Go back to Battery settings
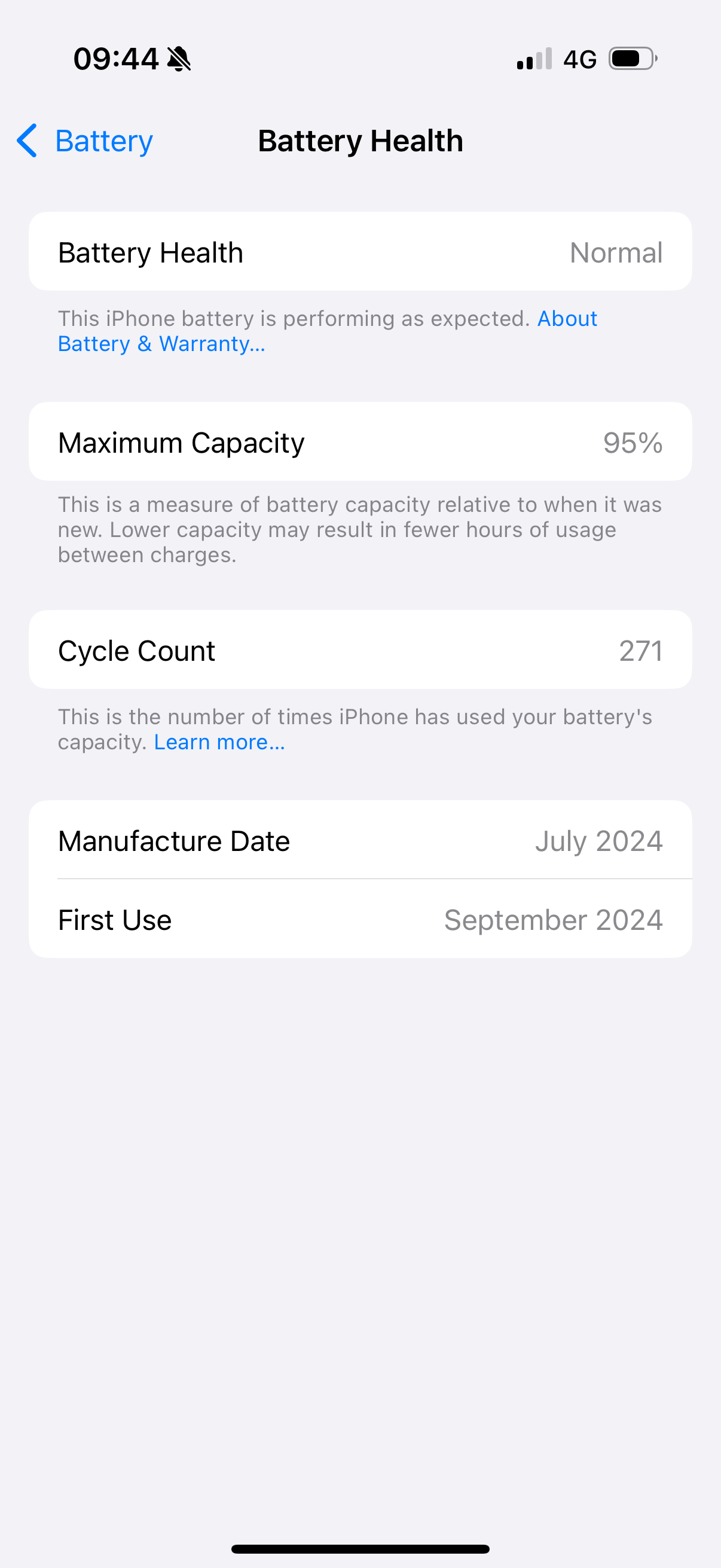Screen dimensions: 721x1568 [84, 141]
